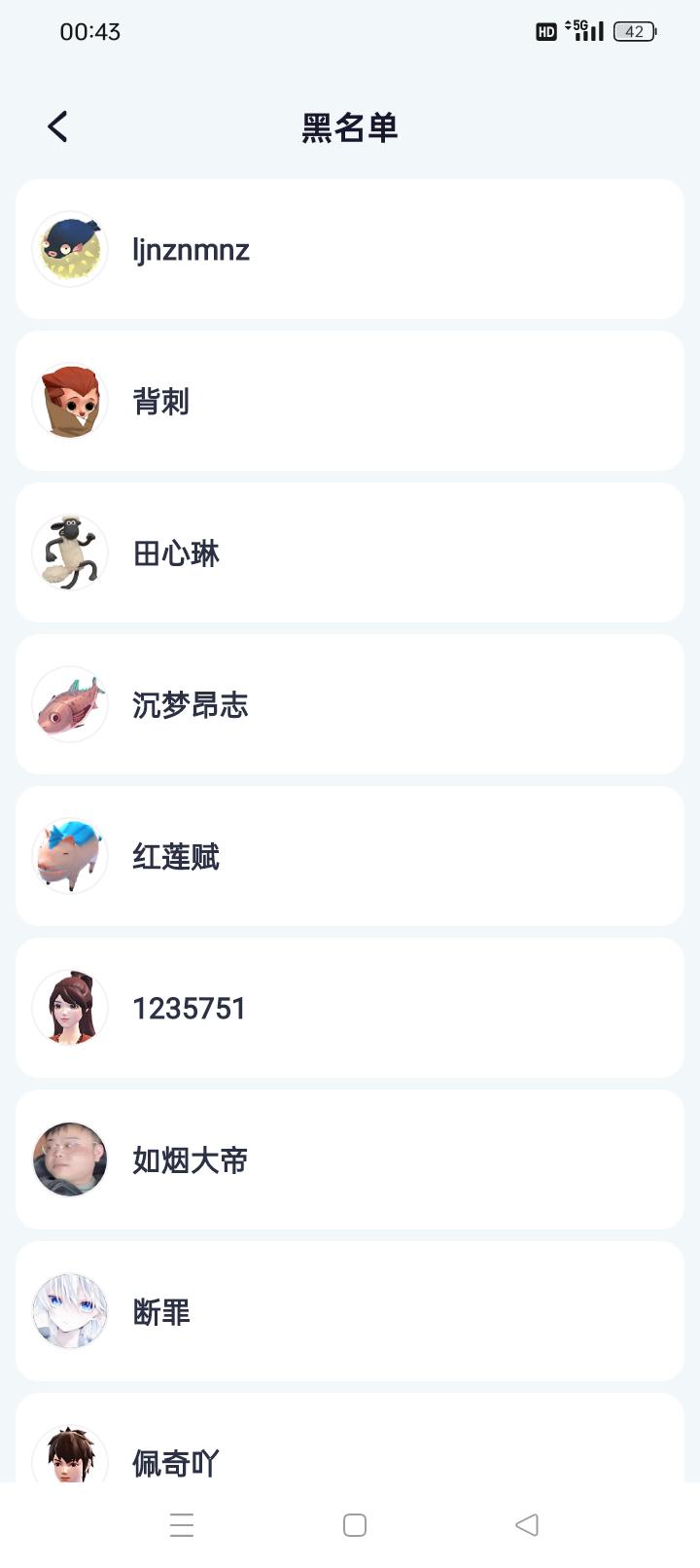The width and height of the screenshot is (700, 1568).
Task: Open the 红莲赋 entry
Action: pyautogui.click(x=350, y=856)
